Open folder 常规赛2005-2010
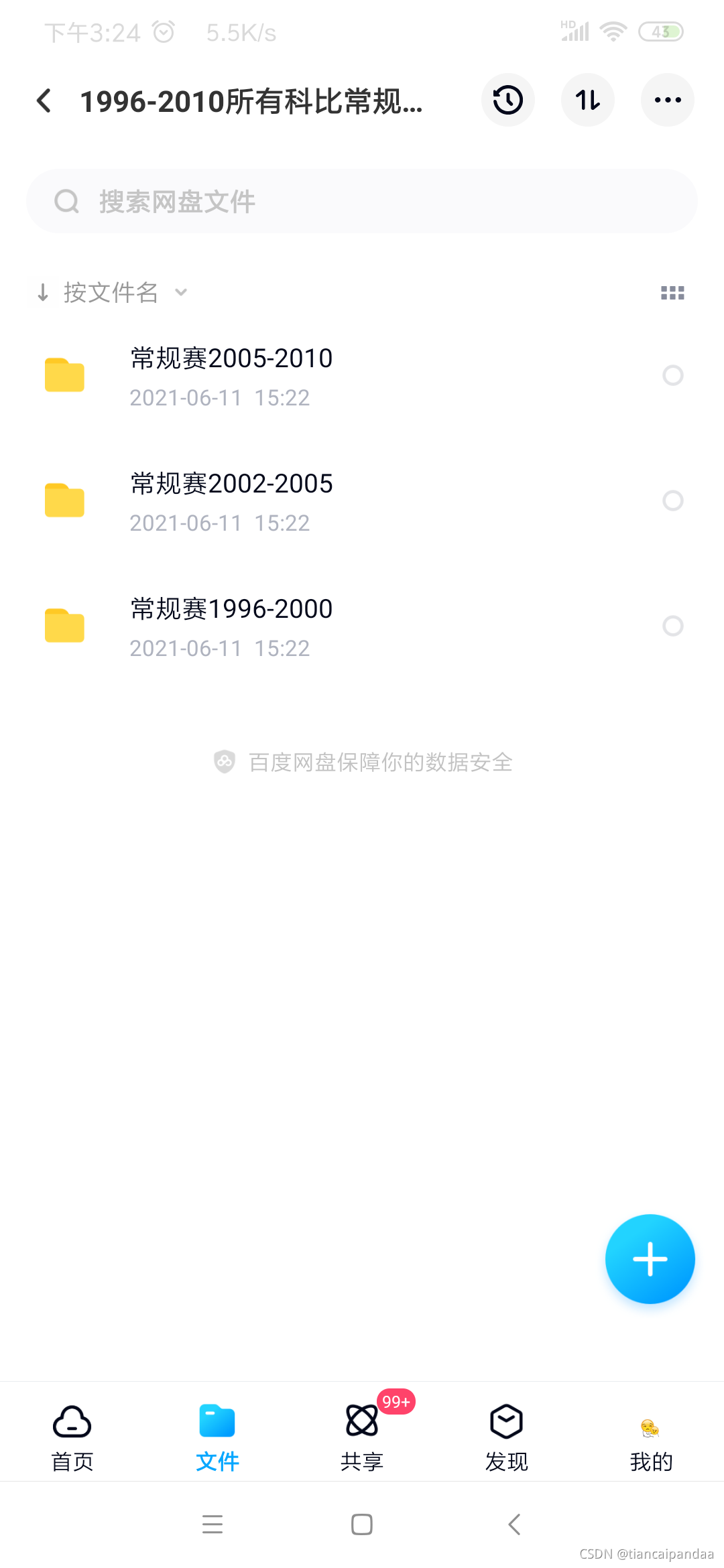Image resolution: width=724 pixels, height=1568 pixels. click(x=231, y=375)
